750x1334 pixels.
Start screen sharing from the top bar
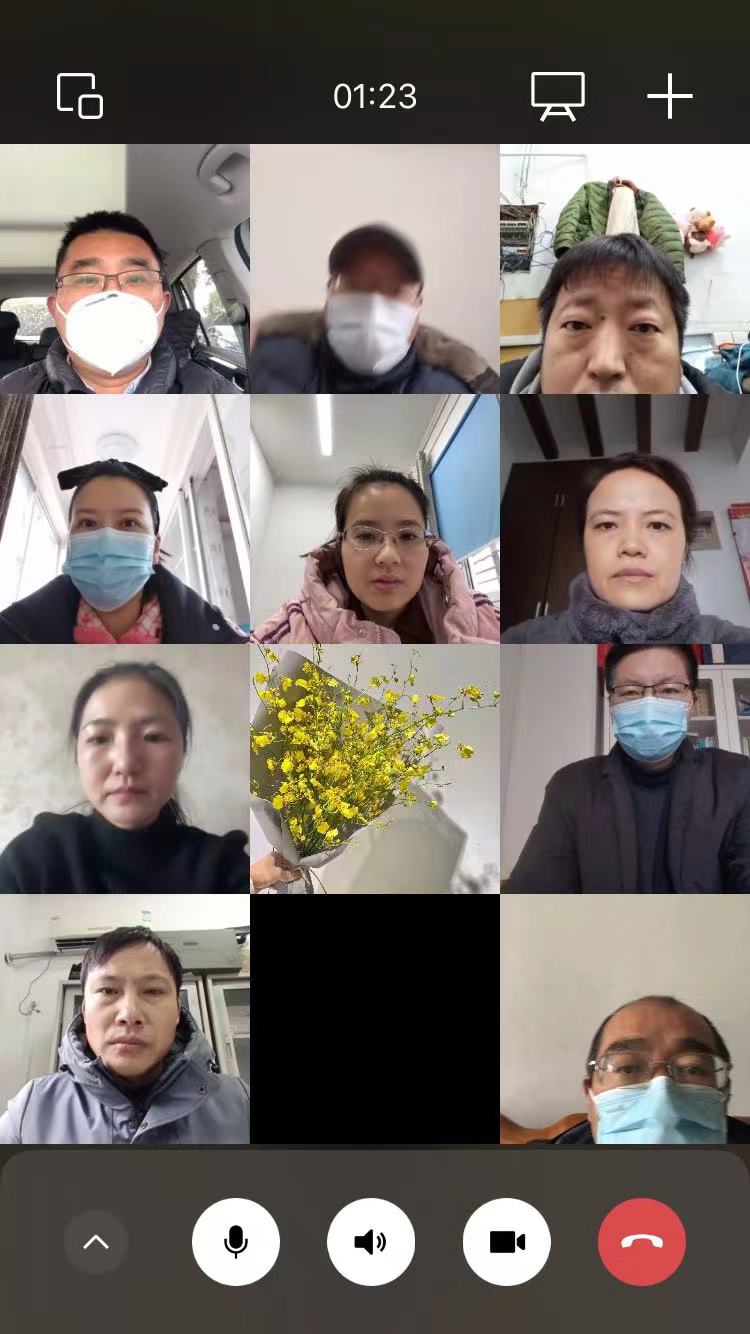click(x=557, y=96)
